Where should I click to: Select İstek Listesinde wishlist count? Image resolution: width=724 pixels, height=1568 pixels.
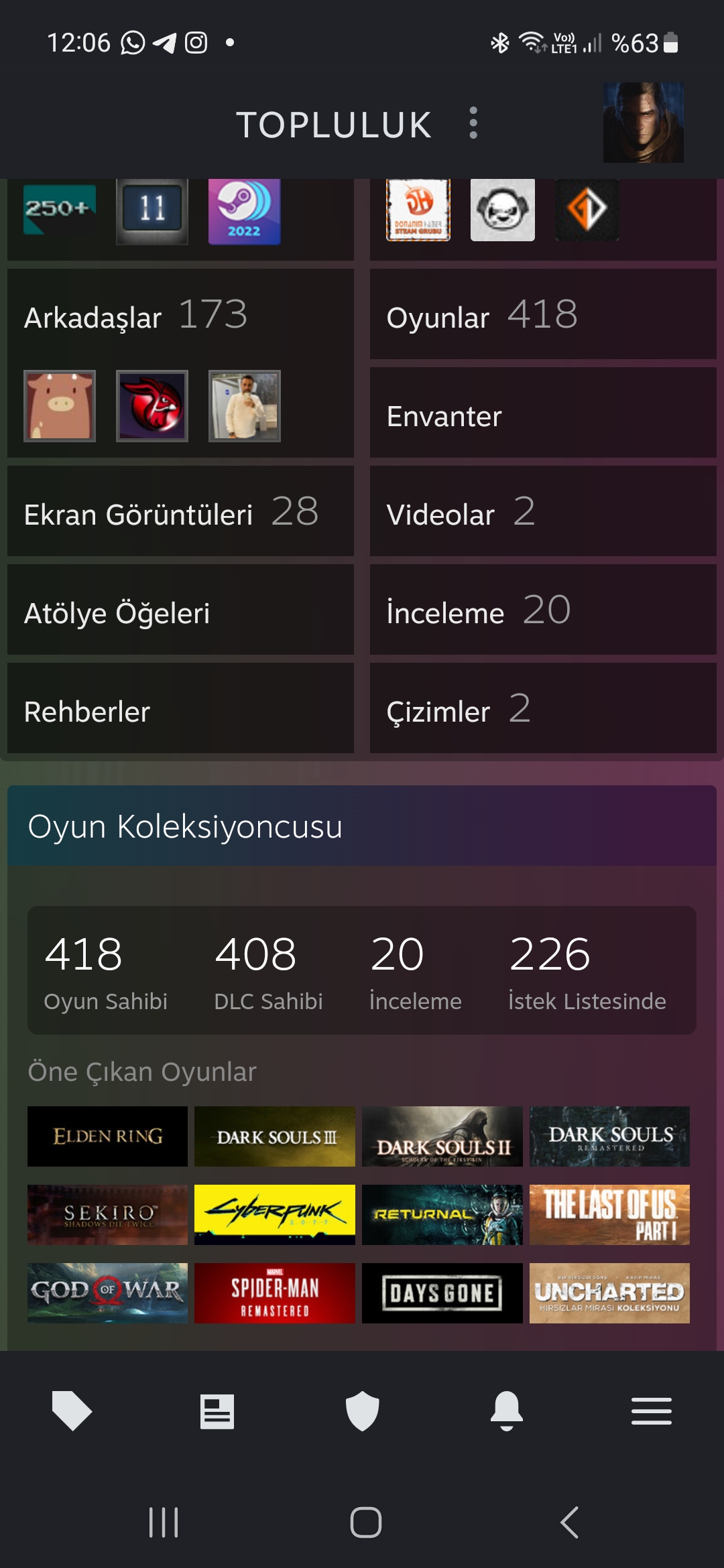point(587,972)
